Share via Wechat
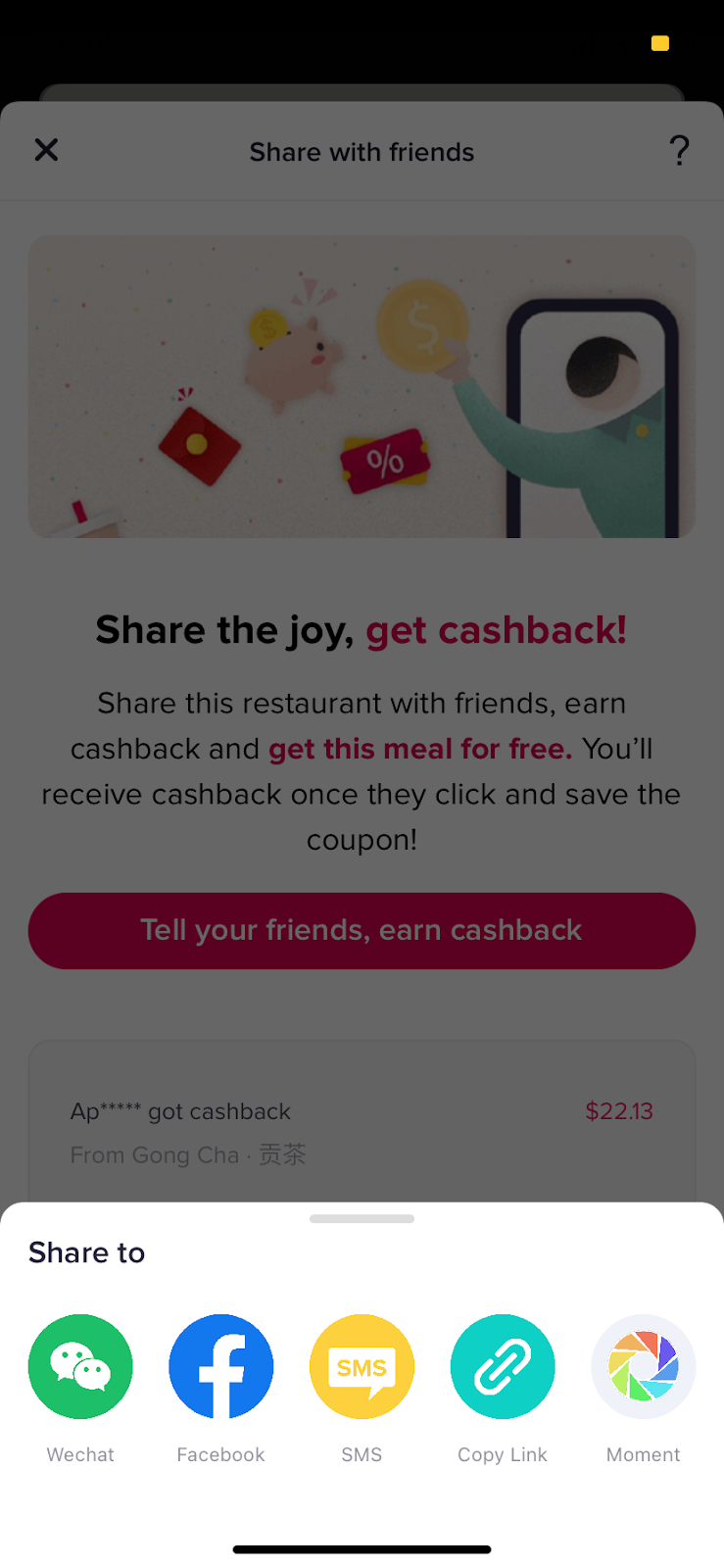The image size is (724, 1568). pos(80,1366)
